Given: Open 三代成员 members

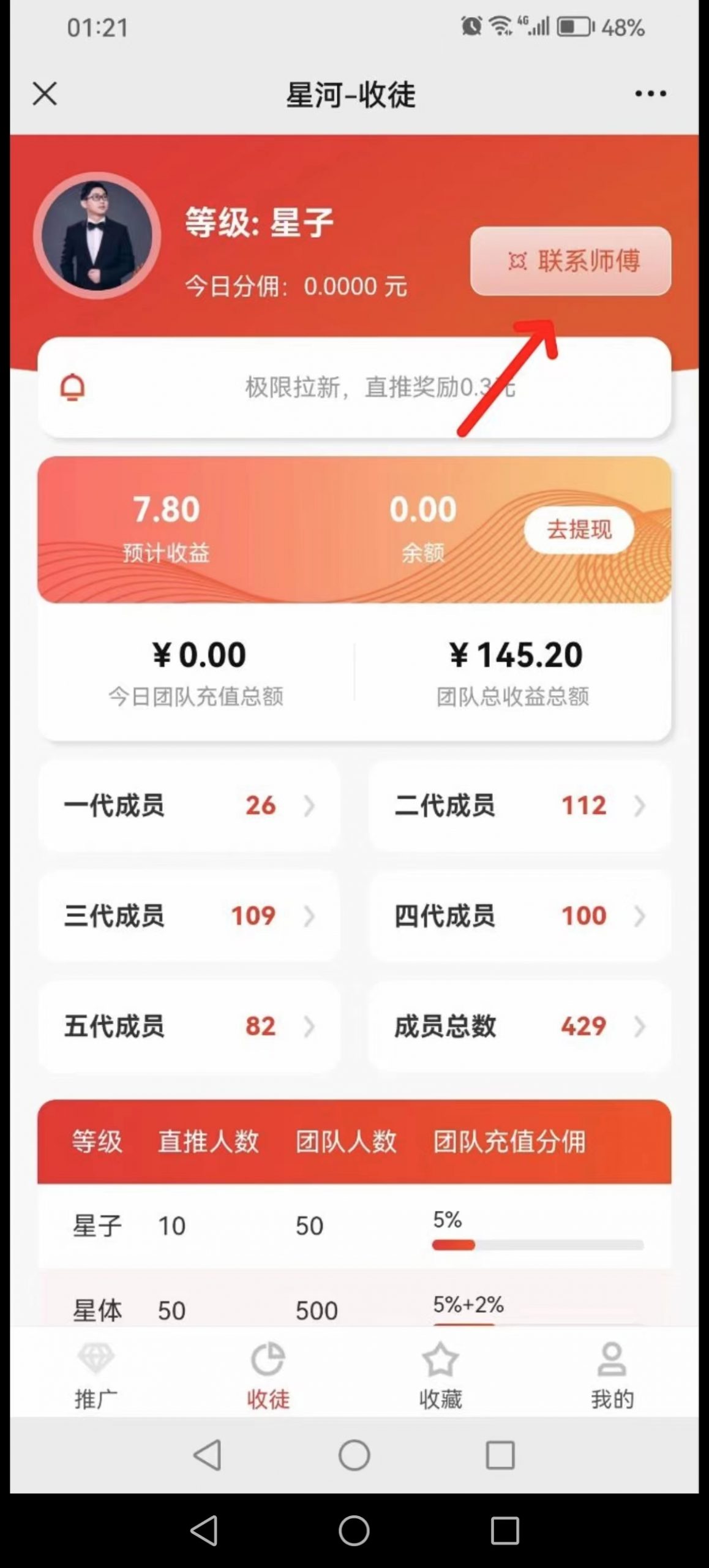Looking at the screenshot, I should click(x=189, y=916).
